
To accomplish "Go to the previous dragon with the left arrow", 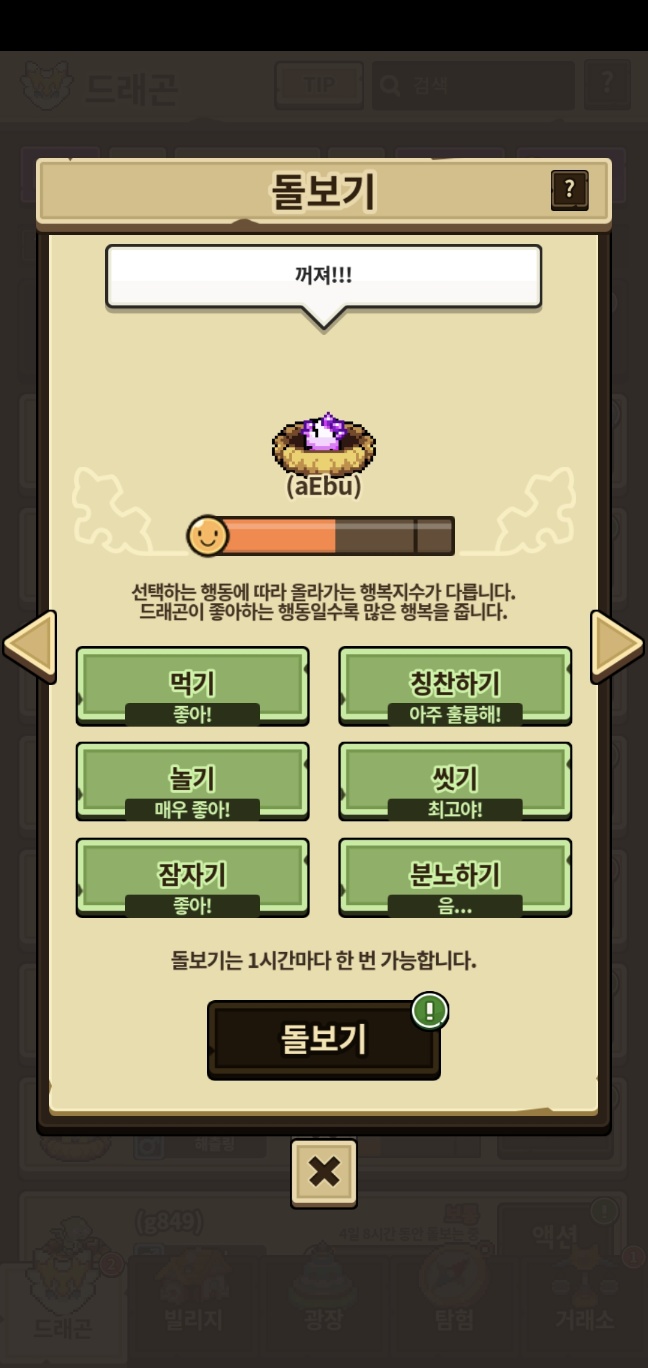I will click(30, 645).
